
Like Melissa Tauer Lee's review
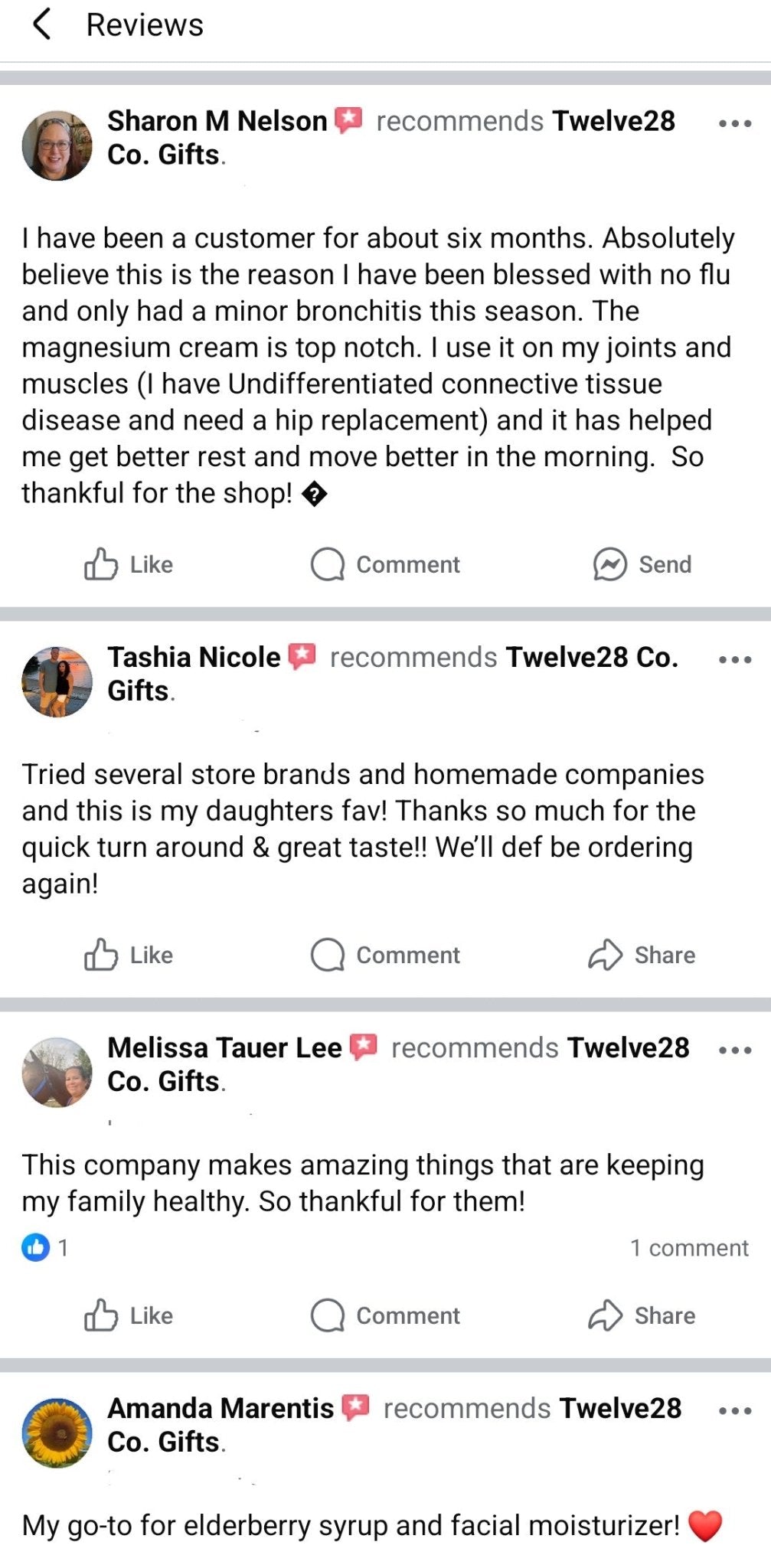tap(129, 1315)
